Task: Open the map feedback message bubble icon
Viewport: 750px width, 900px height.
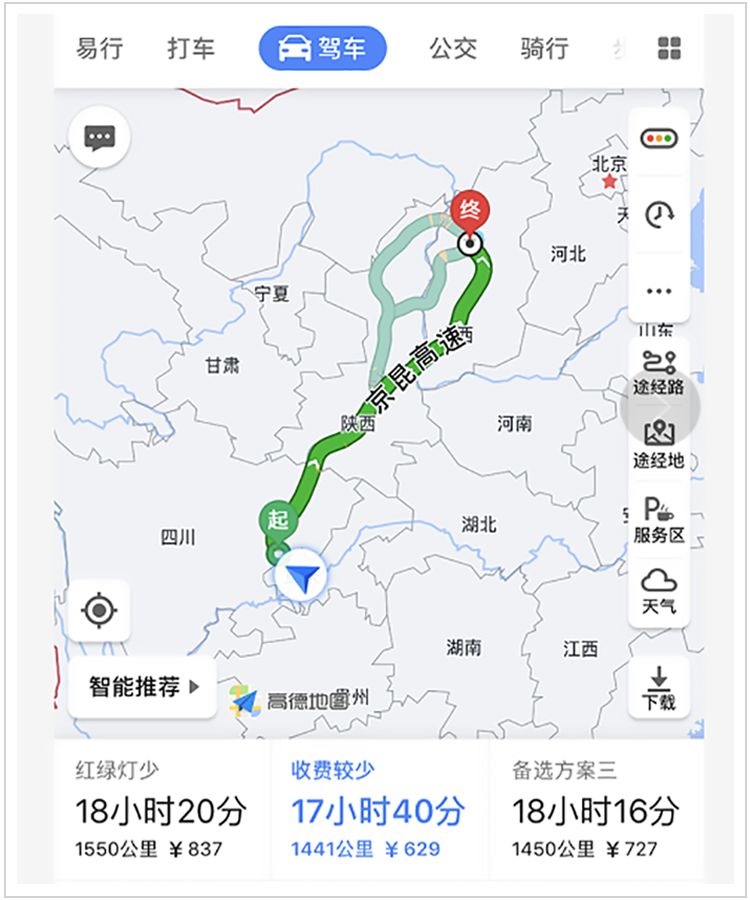Action: coord(99,135)
